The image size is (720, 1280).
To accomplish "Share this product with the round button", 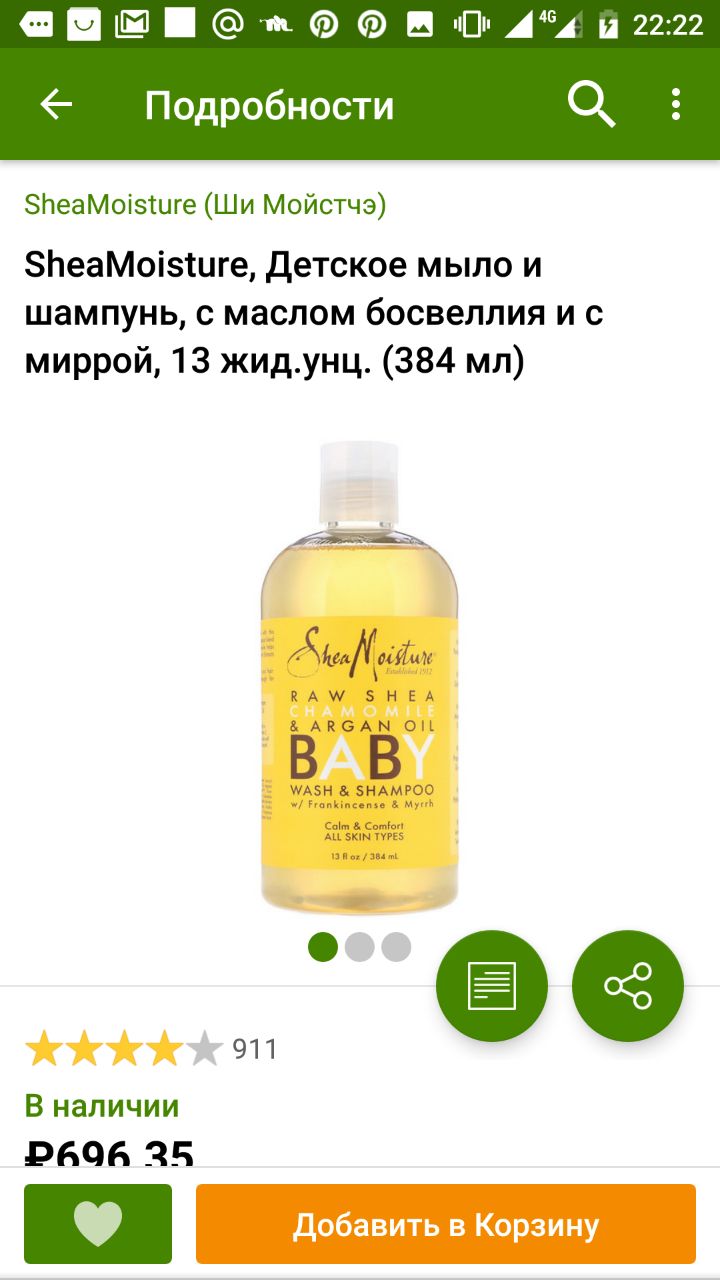I will (628, 986).
